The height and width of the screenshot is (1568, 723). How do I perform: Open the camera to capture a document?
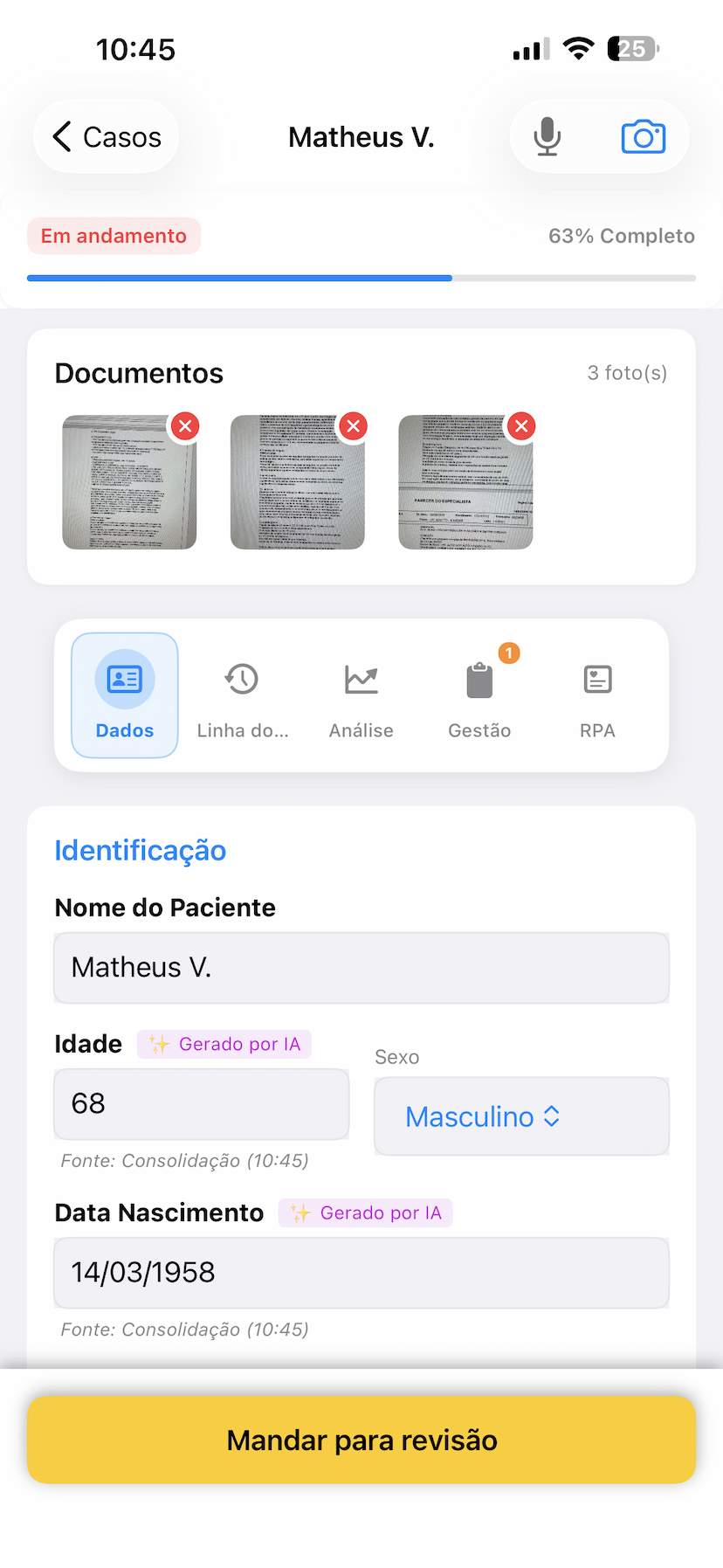coord(644,136)
